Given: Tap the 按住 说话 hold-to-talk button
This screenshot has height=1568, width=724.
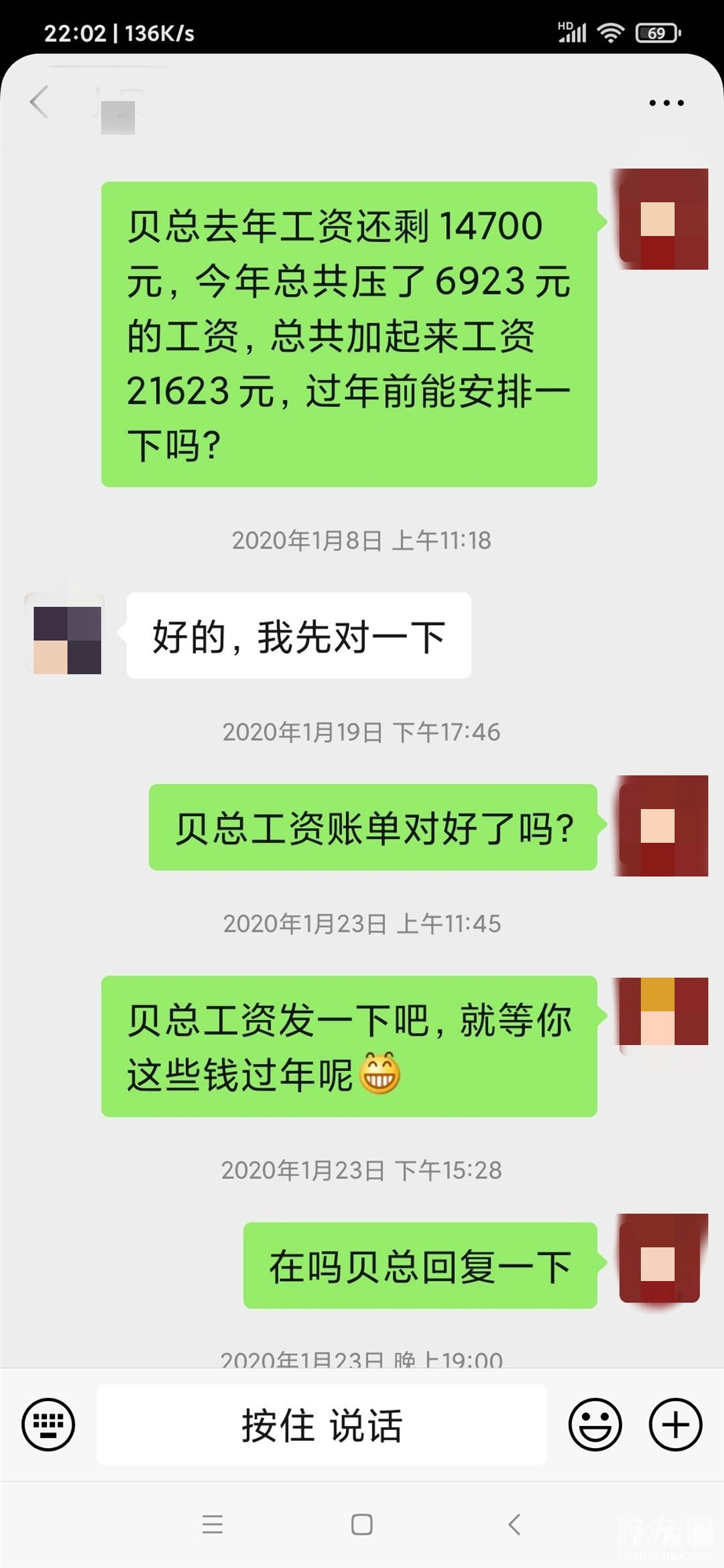Looking at the screenshot, I should click(322, 1425).
